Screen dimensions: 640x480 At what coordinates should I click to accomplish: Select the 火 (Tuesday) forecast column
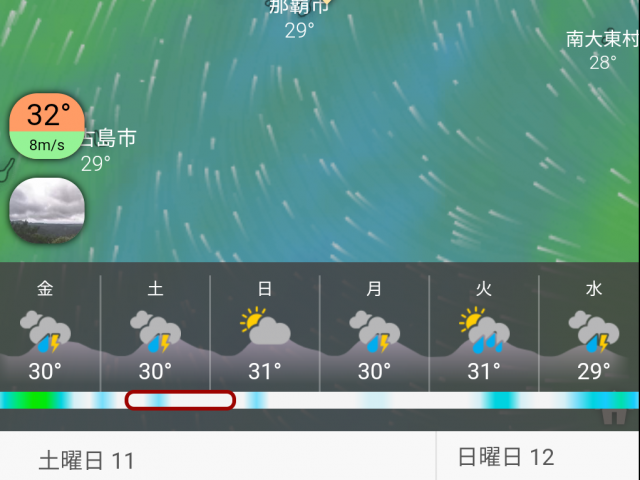coord(483,330)
